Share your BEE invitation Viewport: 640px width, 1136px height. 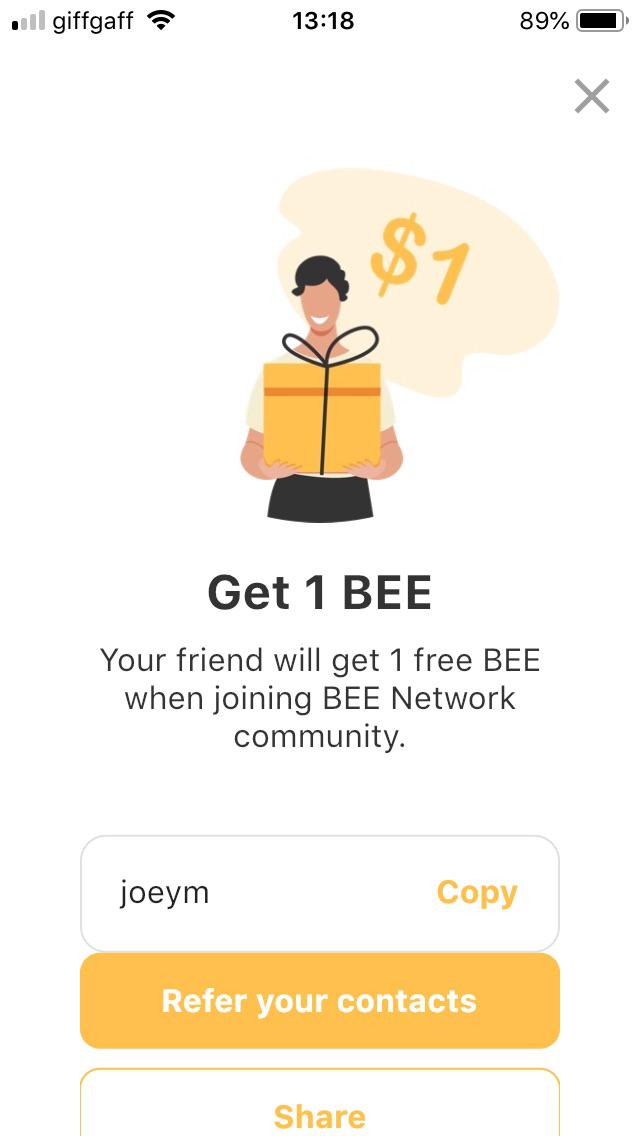click(320, 1112)
